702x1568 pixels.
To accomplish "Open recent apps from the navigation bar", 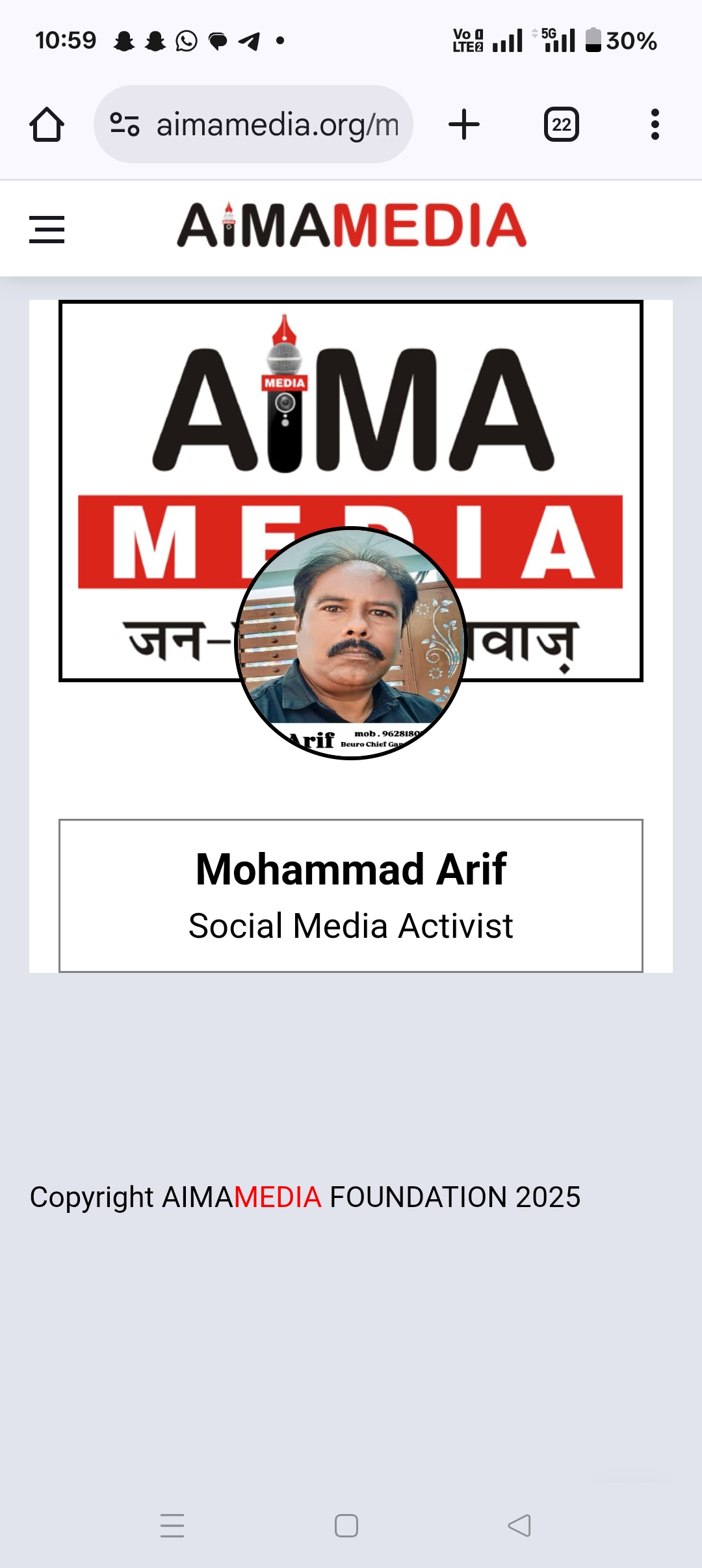I will (172, 1525).
